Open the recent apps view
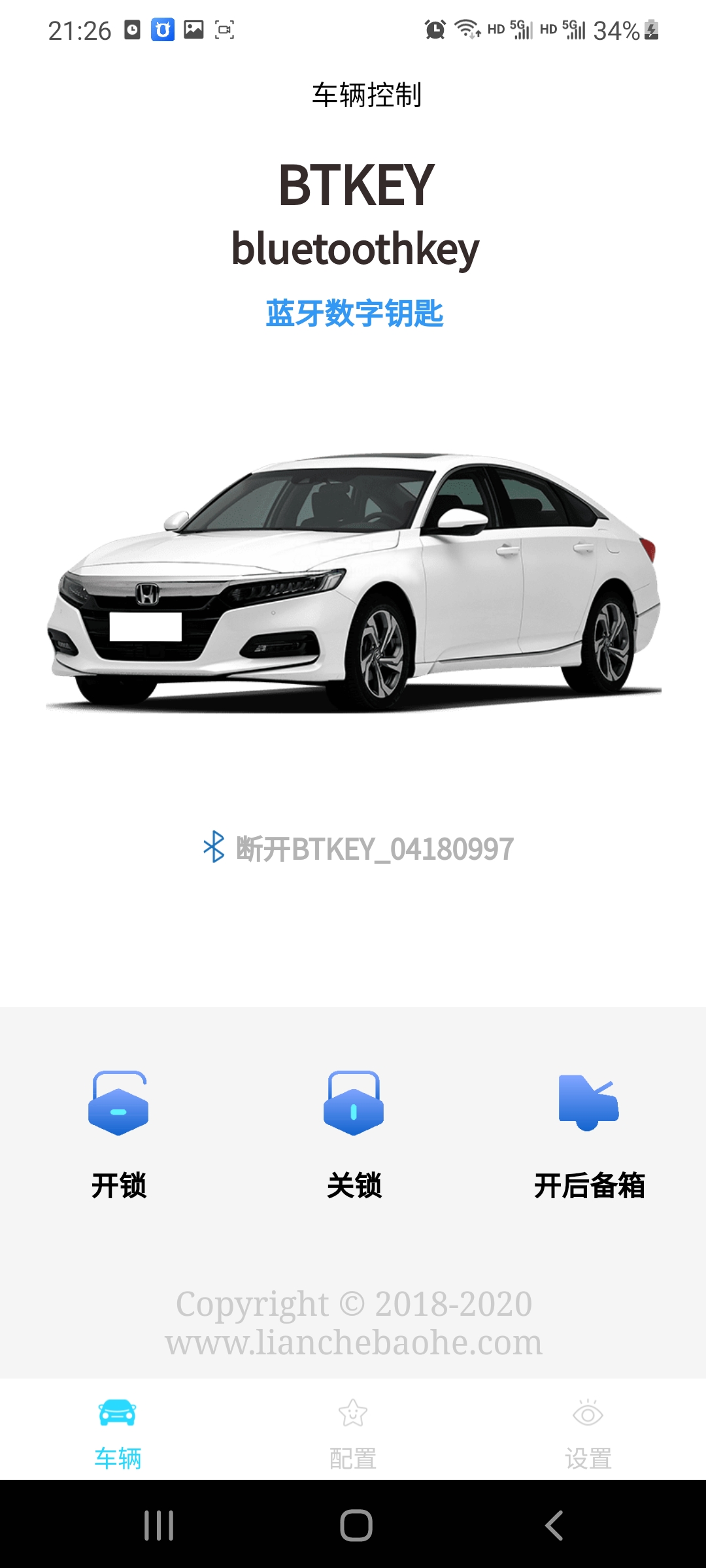 pos(159,1526)
